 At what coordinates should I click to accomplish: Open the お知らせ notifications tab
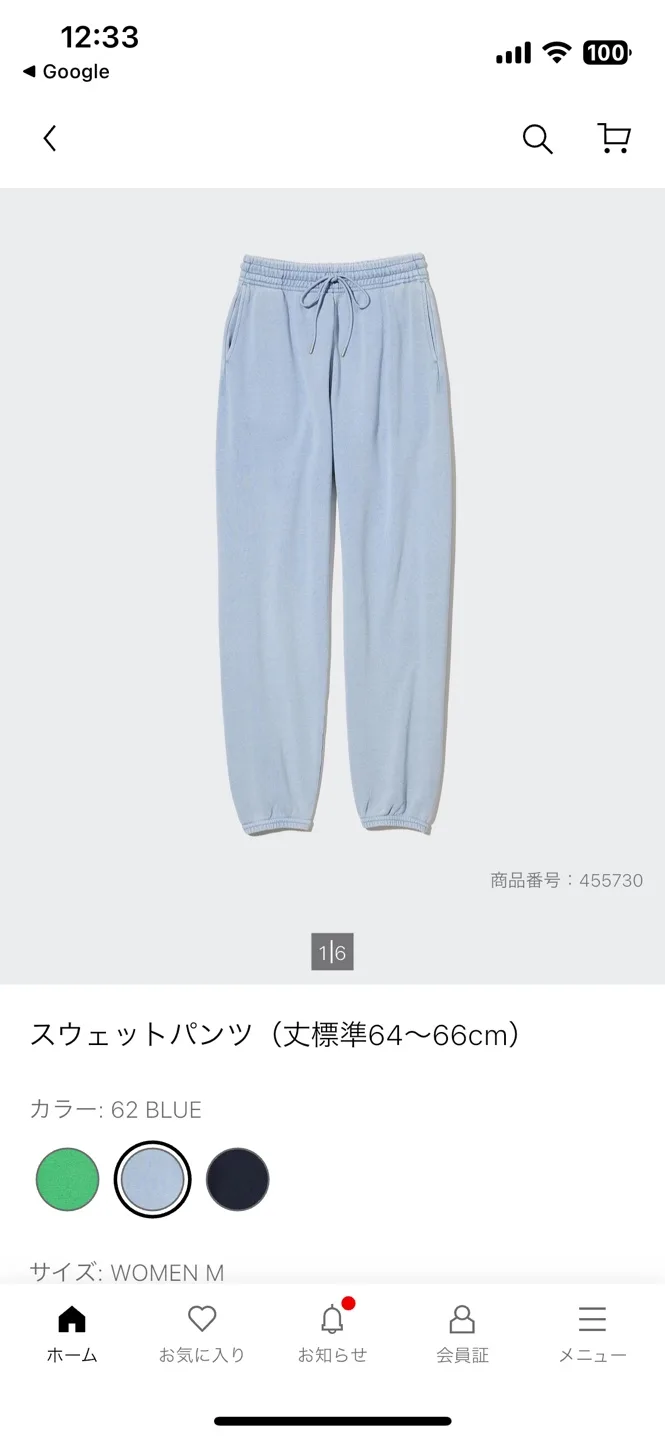(332, 1334)
